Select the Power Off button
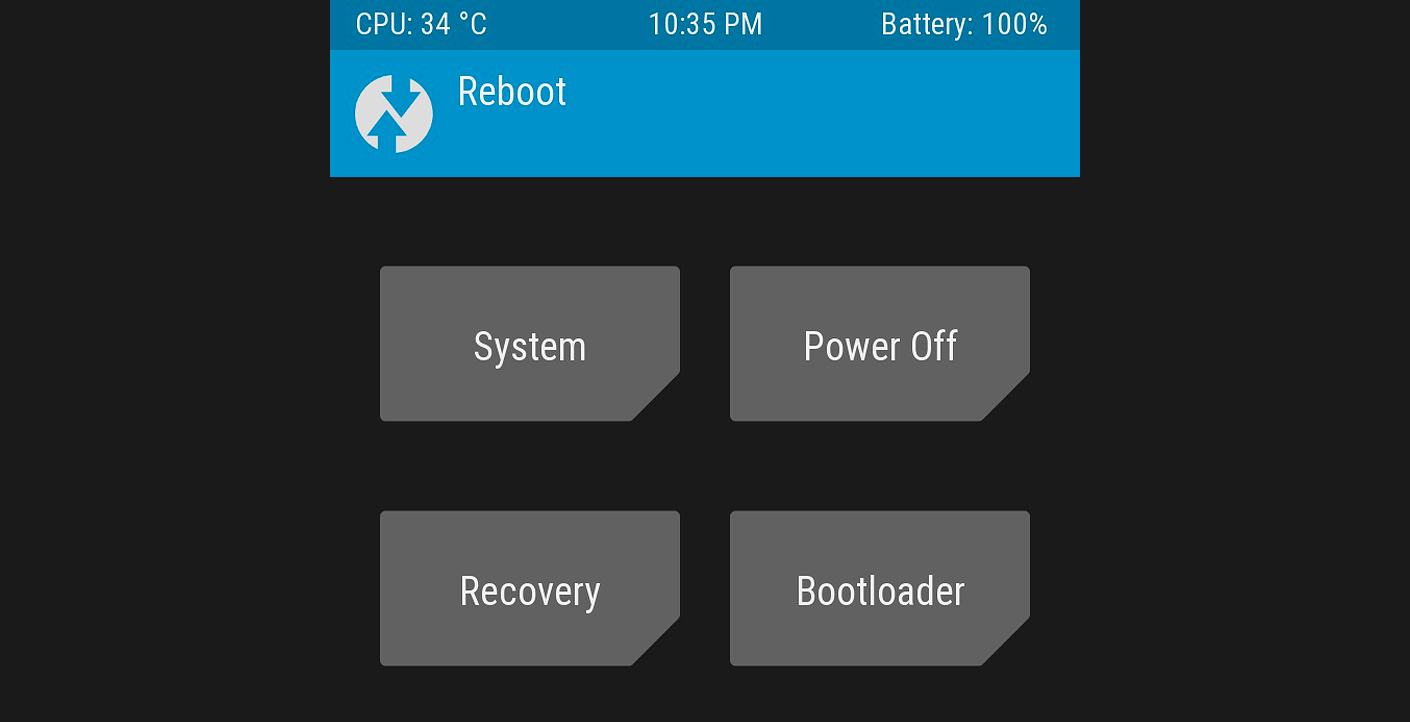Screen dimensions: 1410x722 879,344
